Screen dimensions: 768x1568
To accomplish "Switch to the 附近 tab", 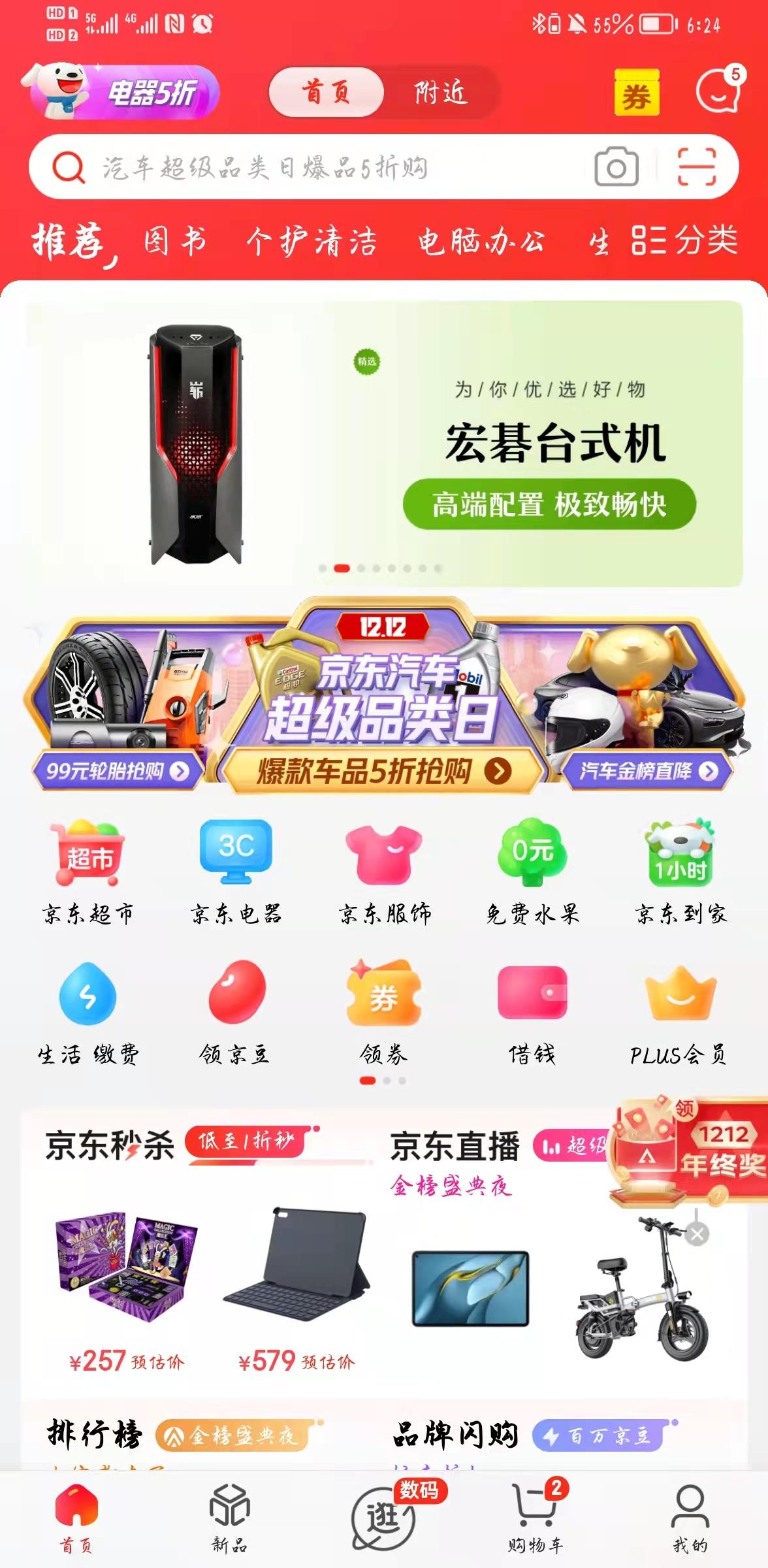I will tap(440, 93).
